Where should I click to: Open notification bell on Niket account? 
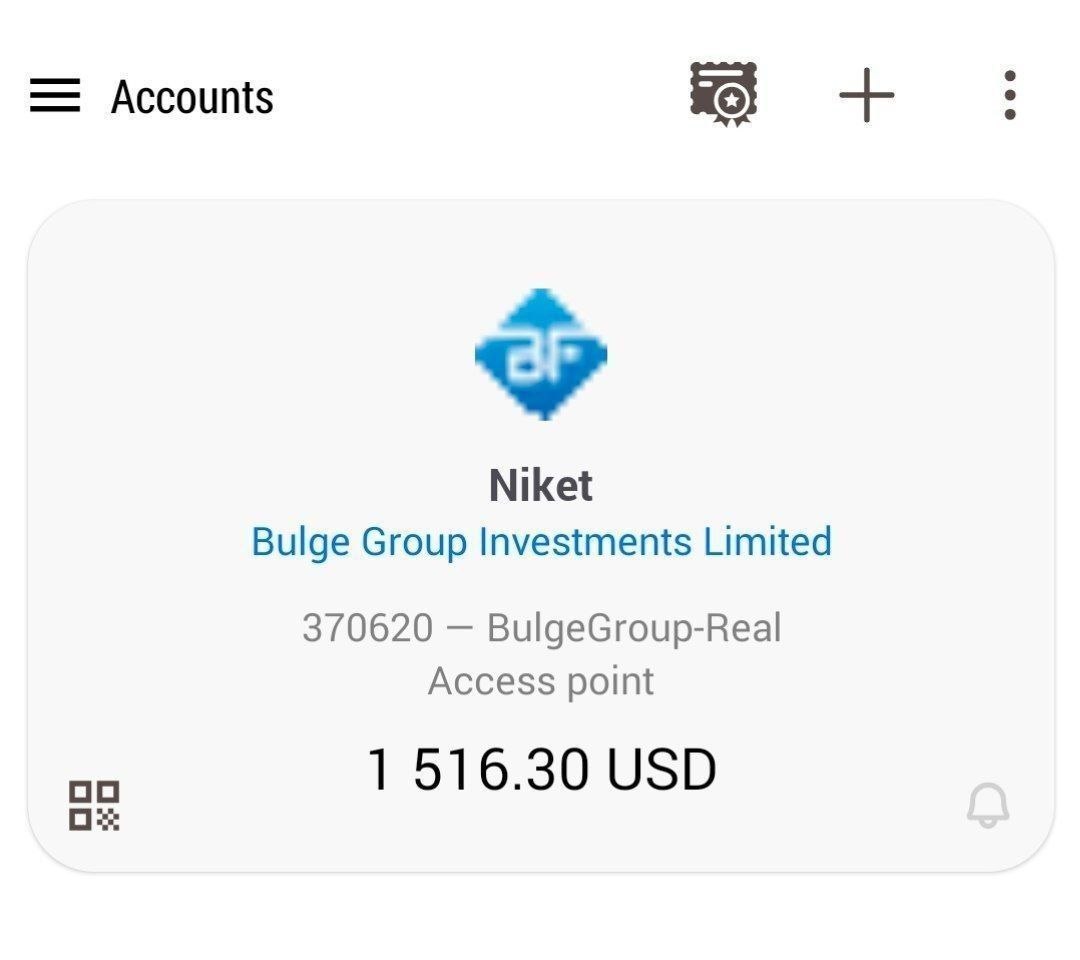click(x=987, y=805)
